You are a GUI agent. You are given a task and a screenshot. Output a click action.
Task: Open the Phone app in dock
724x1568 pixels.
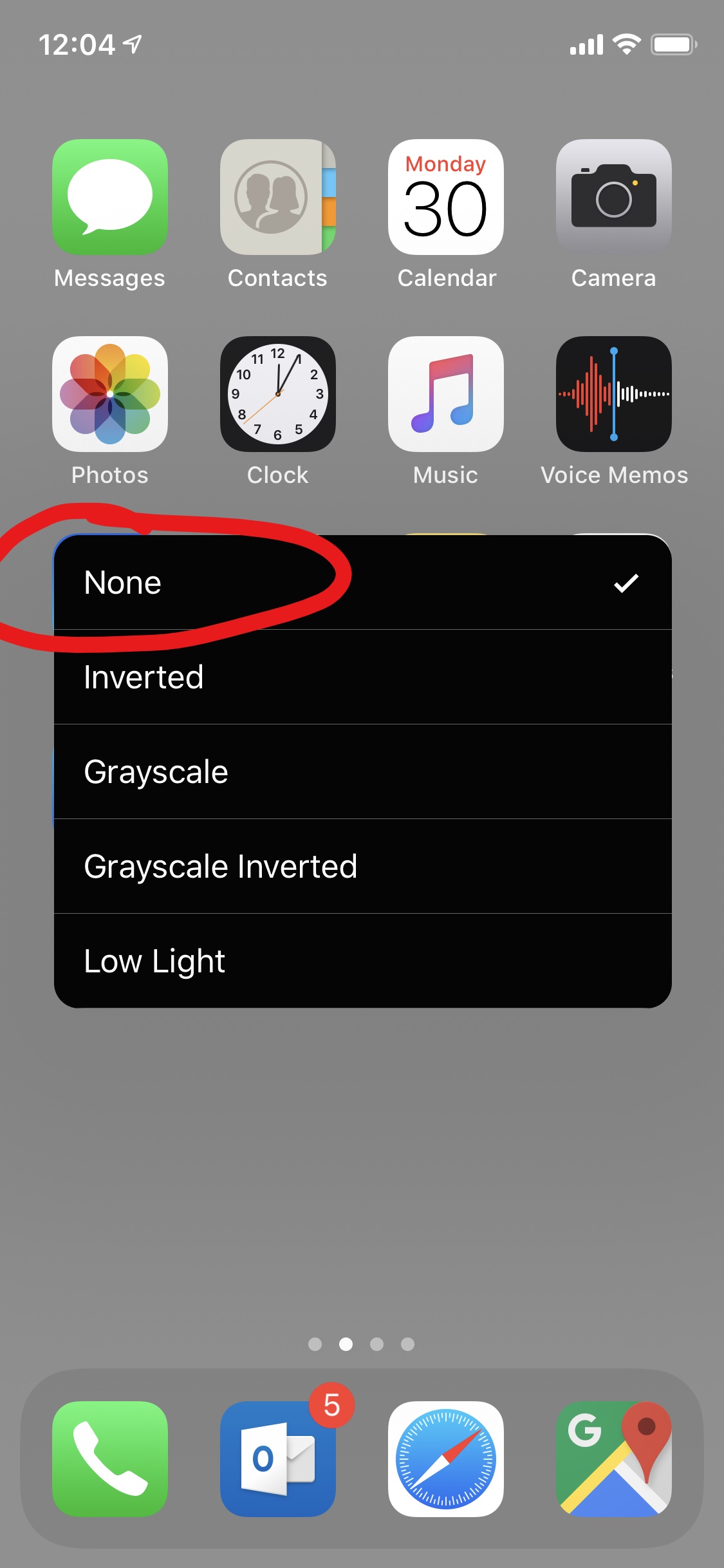point(110,1459)
